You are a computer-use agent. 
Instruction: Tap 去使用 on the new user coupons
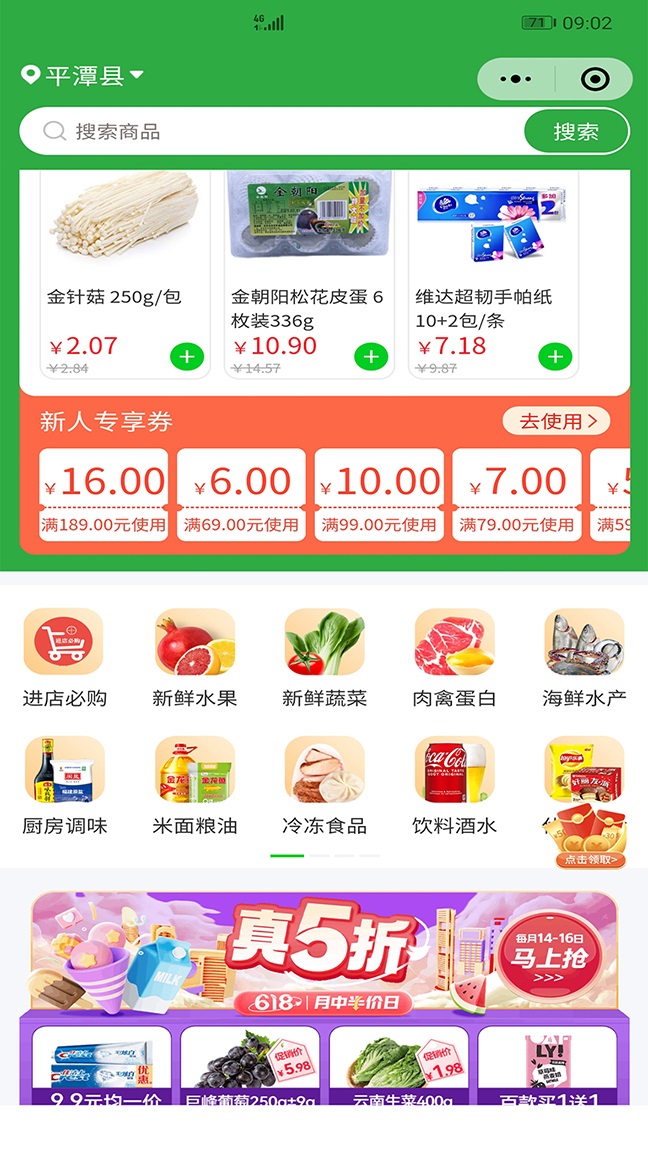pyautogui.click(x=556, y=421)
